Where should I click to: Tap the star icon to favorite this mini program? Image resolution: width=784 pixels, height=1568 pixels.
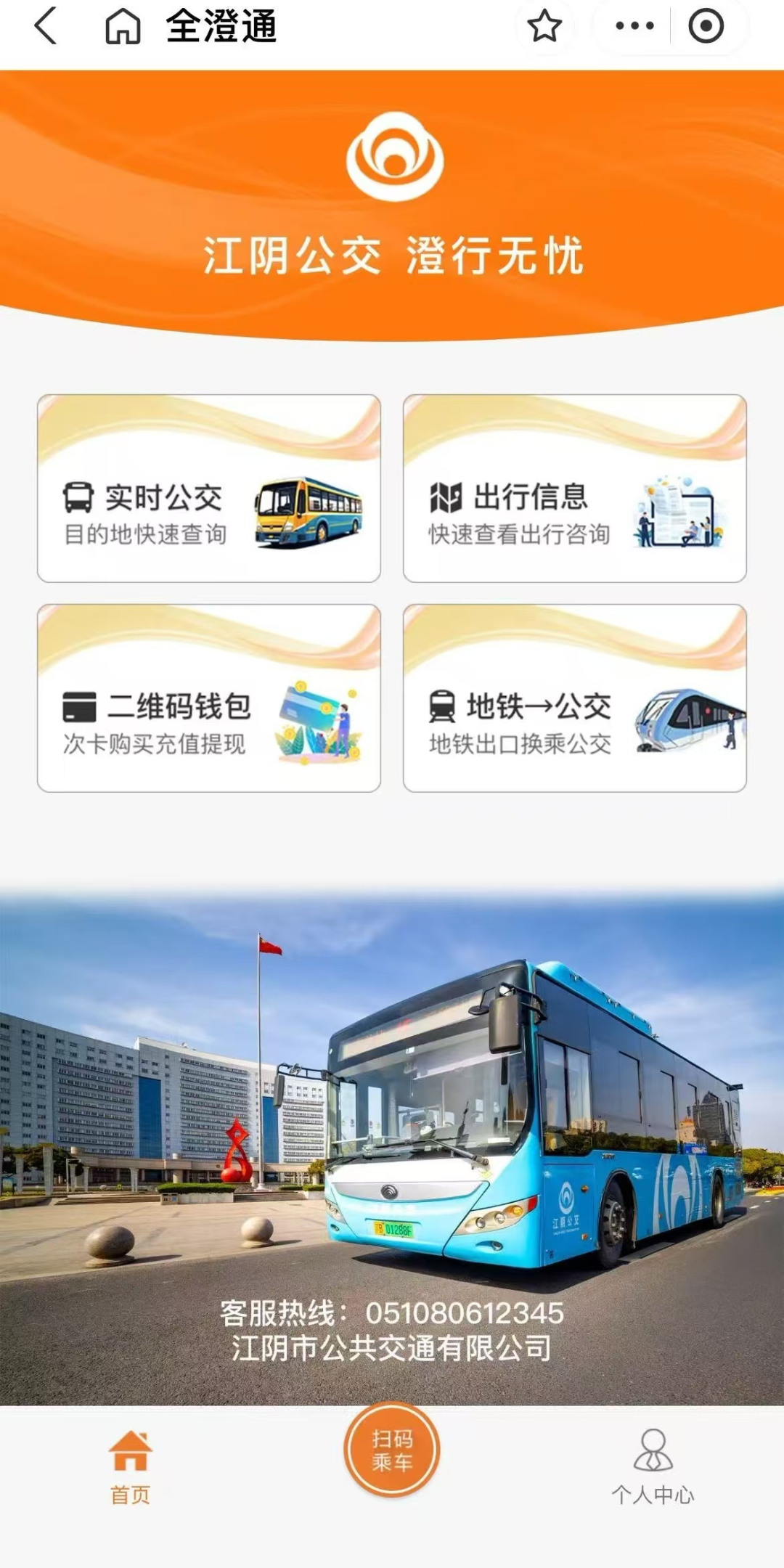544,27
